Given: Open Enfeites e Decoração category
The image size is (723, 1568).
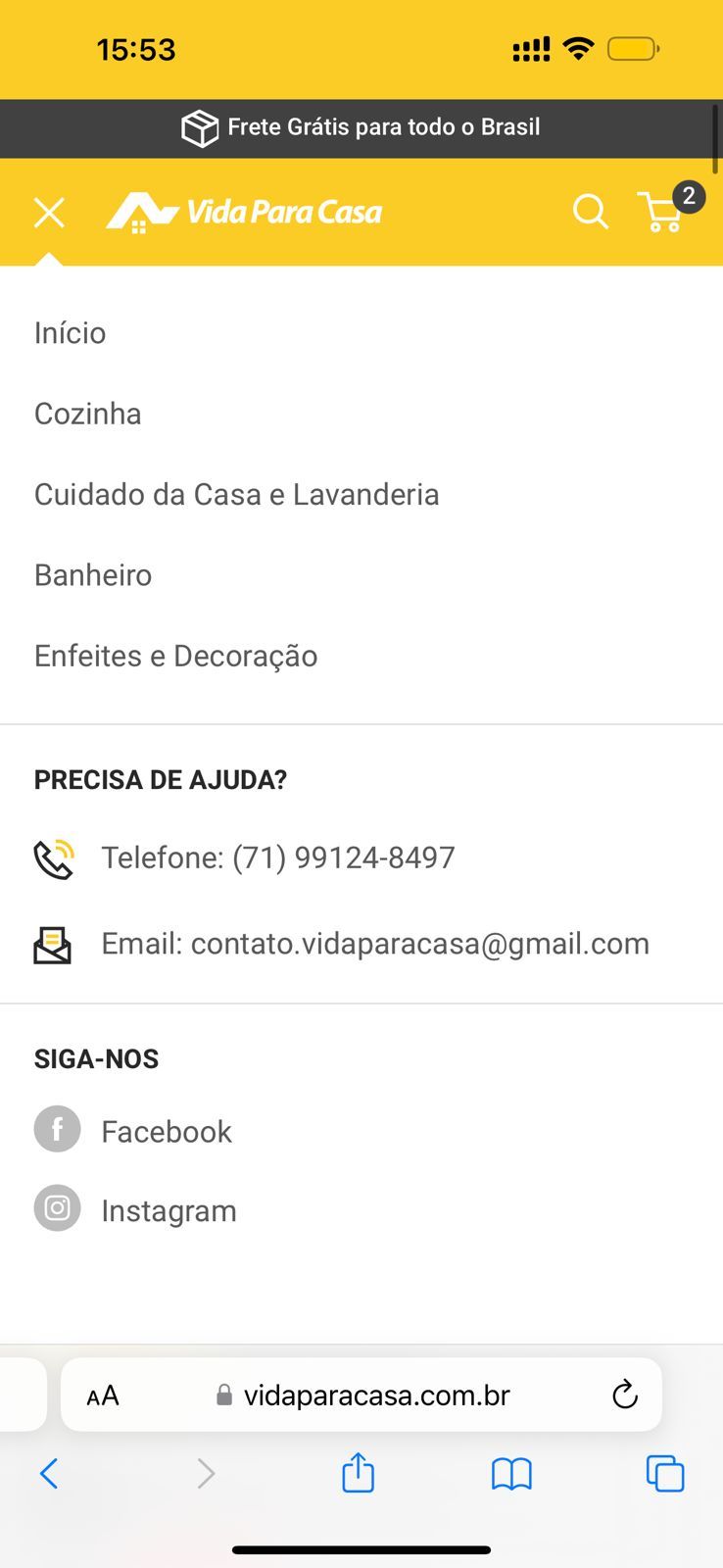Looking at the screenshot, I should coord(175,656).
